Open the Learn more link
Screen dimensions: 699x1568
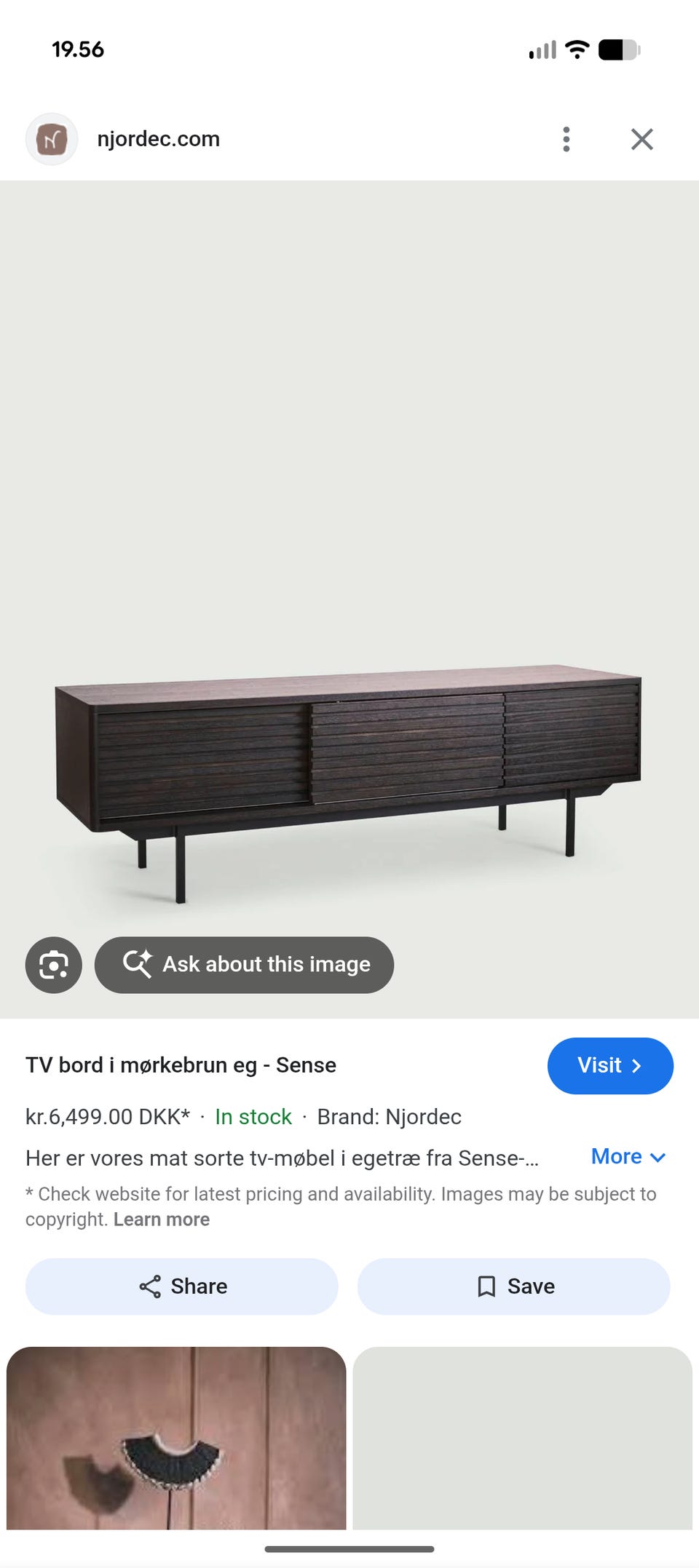click(162, 1219)
